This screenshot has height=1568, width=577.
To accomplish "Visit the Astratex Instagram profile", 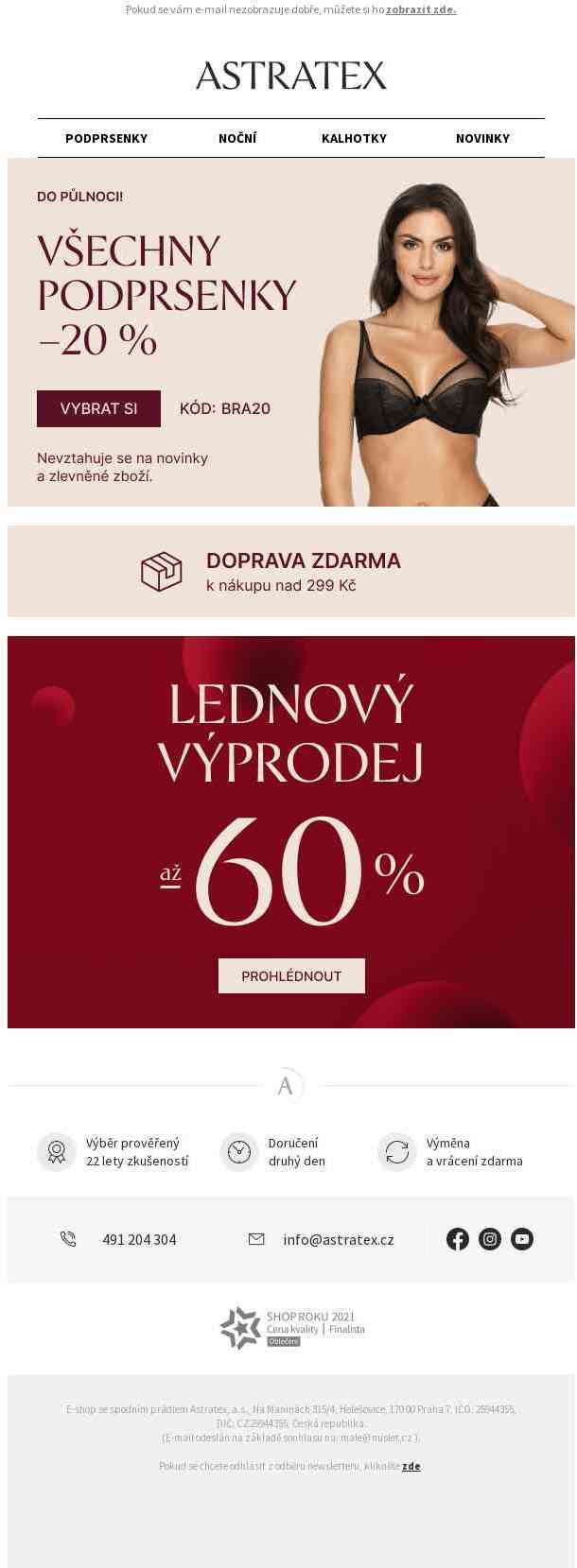I will pyautogui.click(x=490, y=1239).
